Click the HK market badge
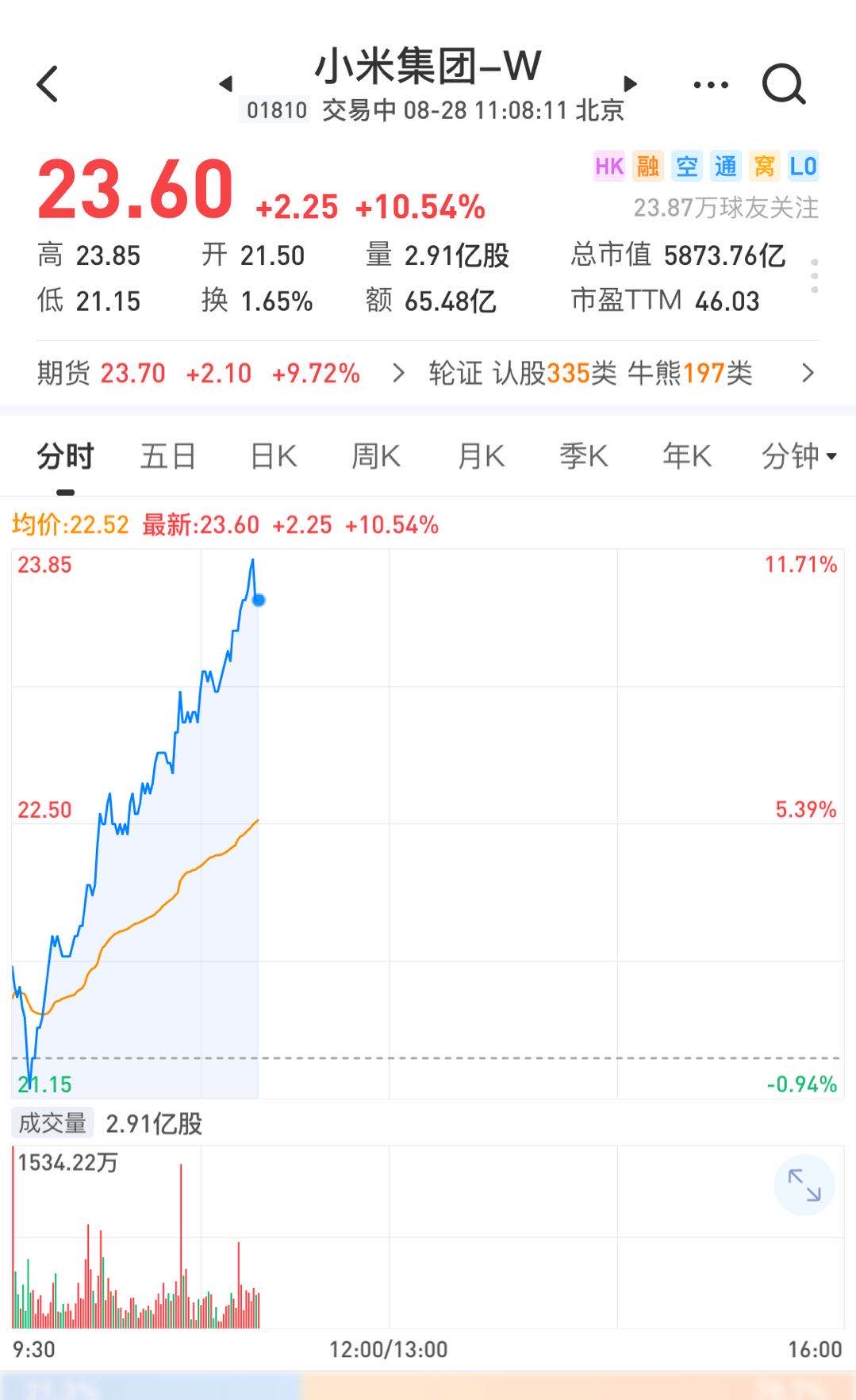 point(608,167)
